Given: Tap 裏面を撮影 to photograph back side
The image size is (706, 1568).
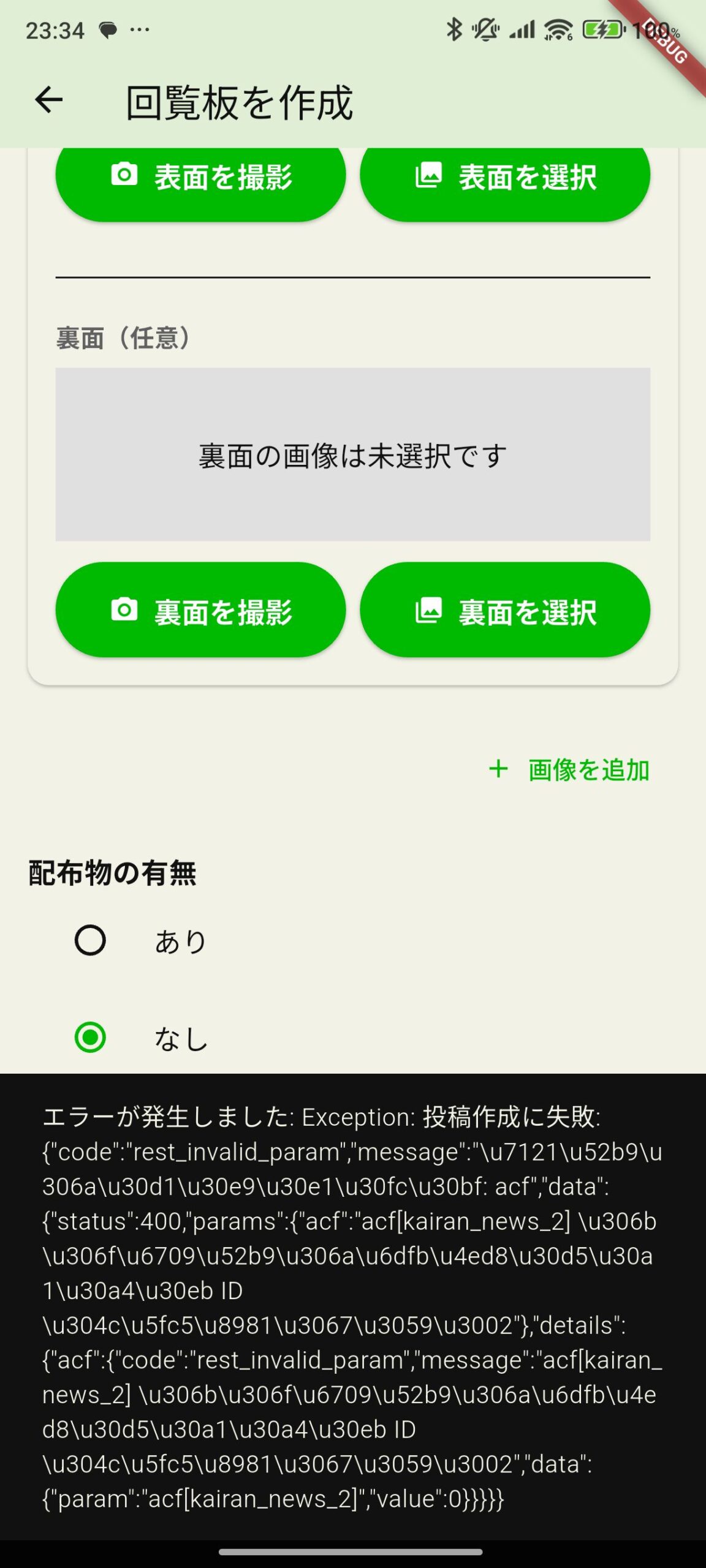Looking at the screenshot, I should pyautogui.click(x=200, y=610).
